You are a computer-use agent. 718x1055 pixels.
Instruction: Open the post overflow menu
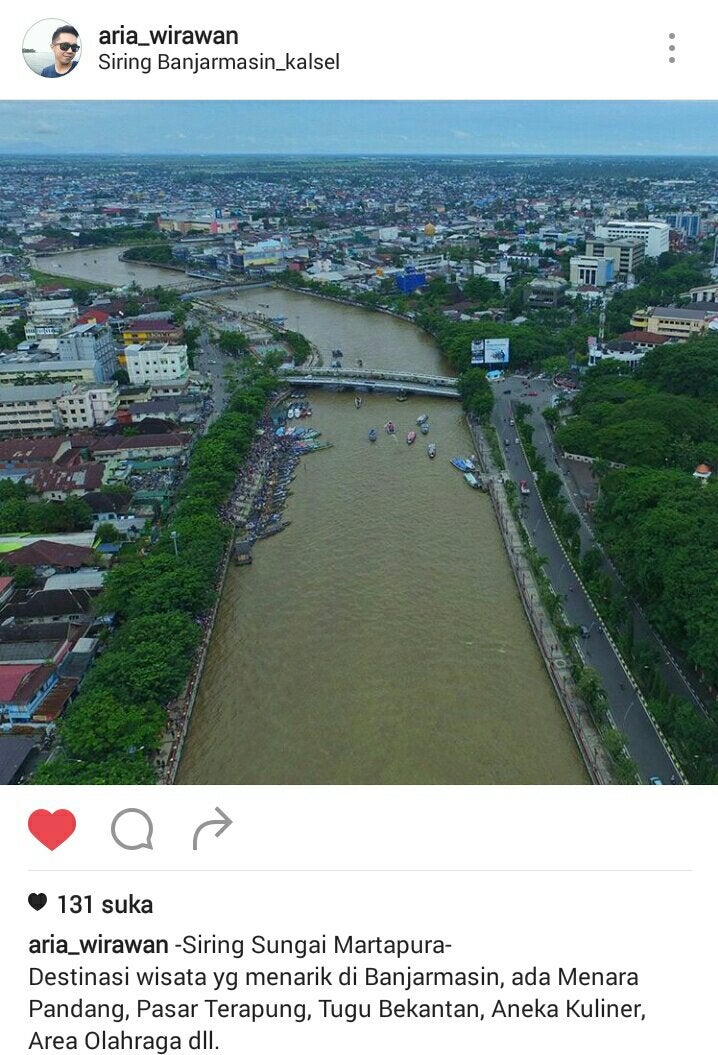pyautogui.click(x=671, y=48)
